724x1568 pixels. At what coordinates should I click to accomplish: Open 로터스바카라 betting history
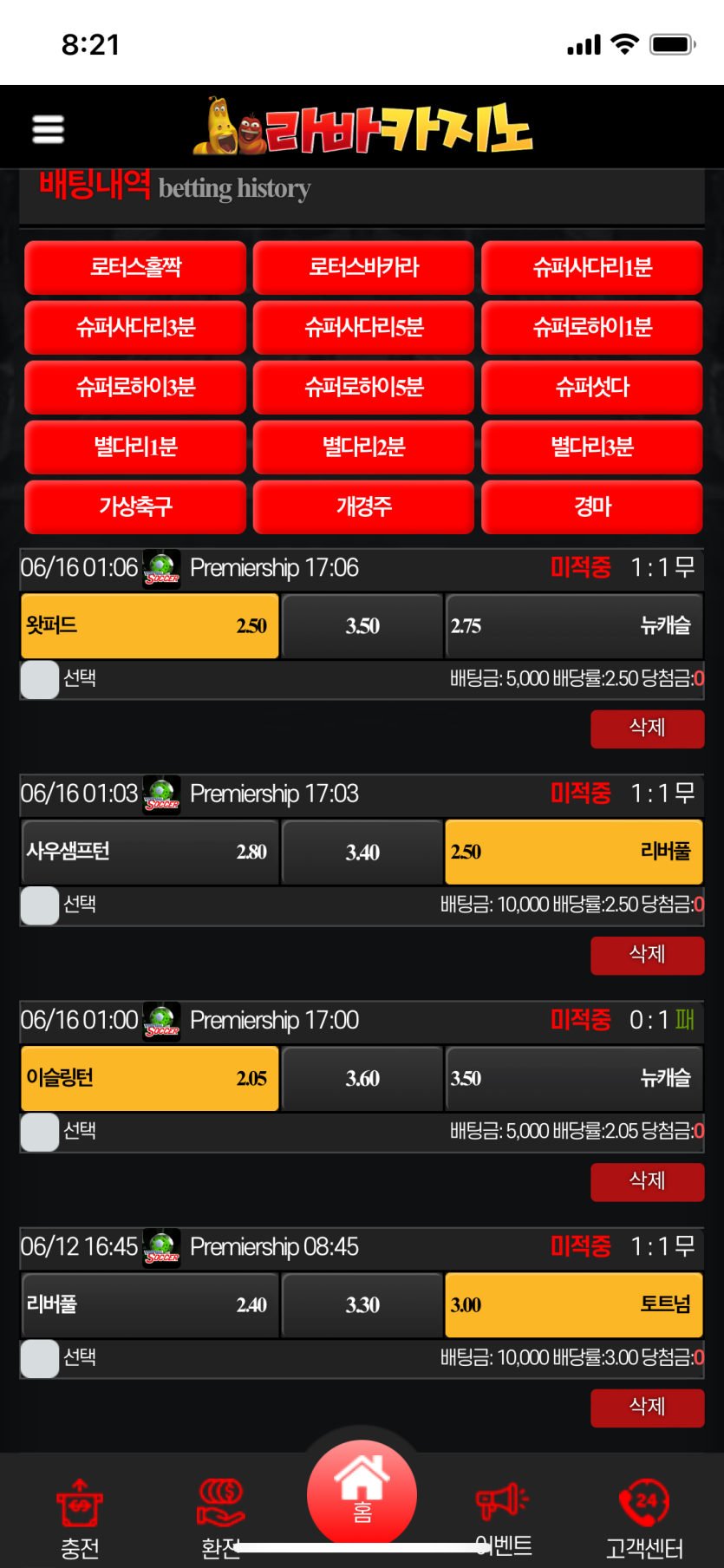pyautogui.click(x=363, y=267)
